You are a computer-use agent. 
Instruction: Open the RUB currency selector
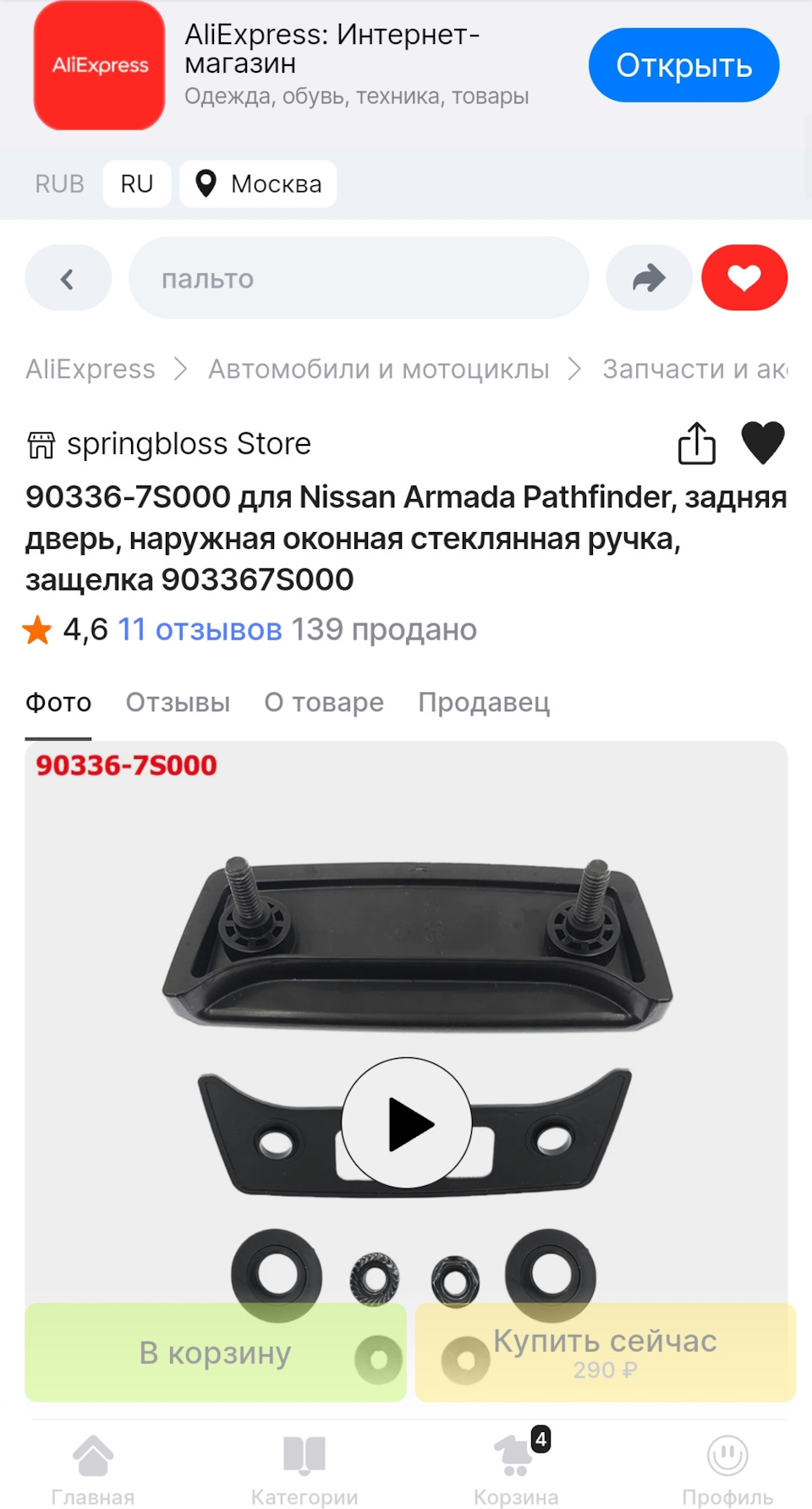point(58,184)
